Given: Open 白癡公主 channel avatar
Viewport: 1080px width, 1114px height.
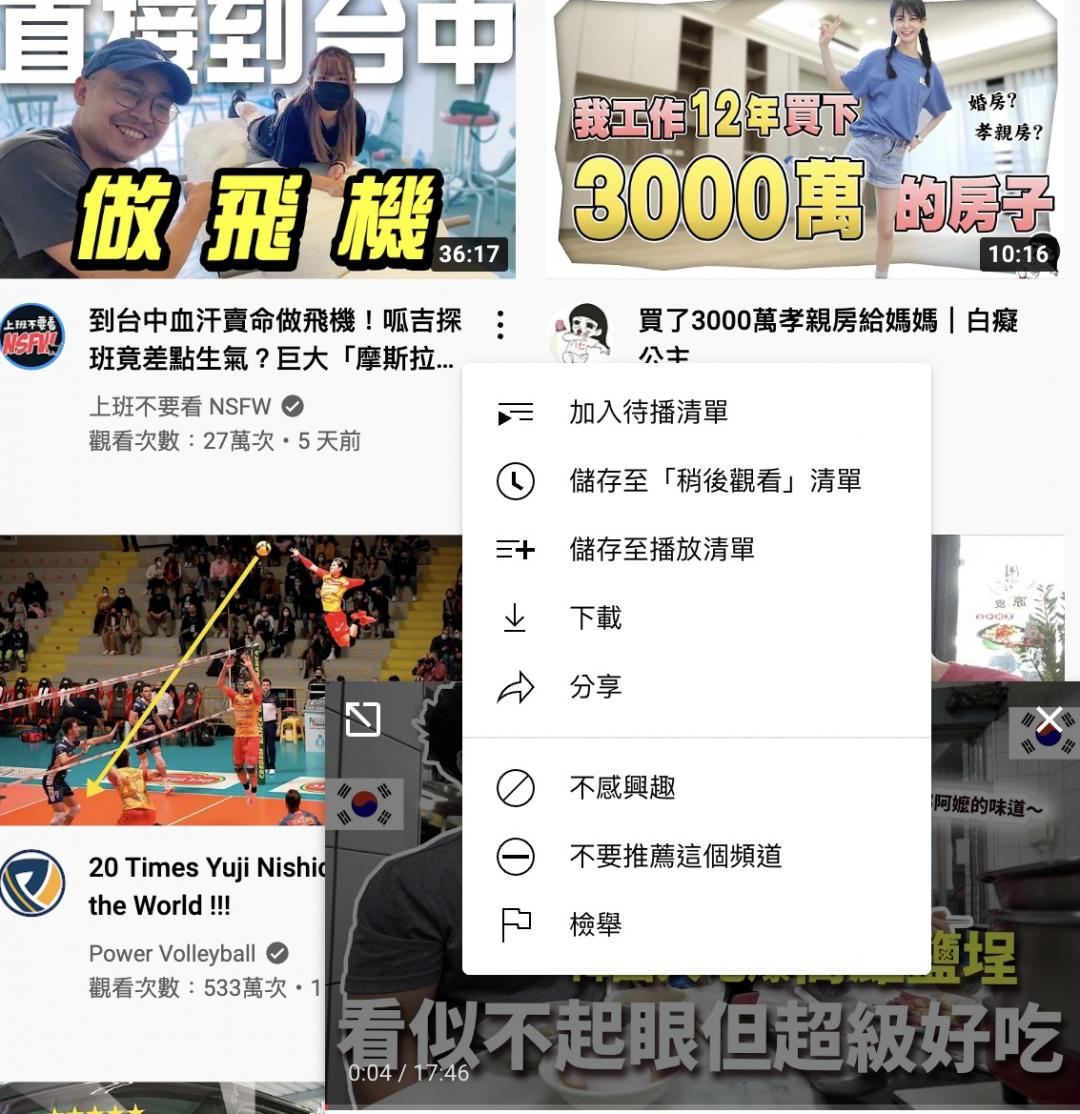Looking at the screenshot, I should pos(582,335).
